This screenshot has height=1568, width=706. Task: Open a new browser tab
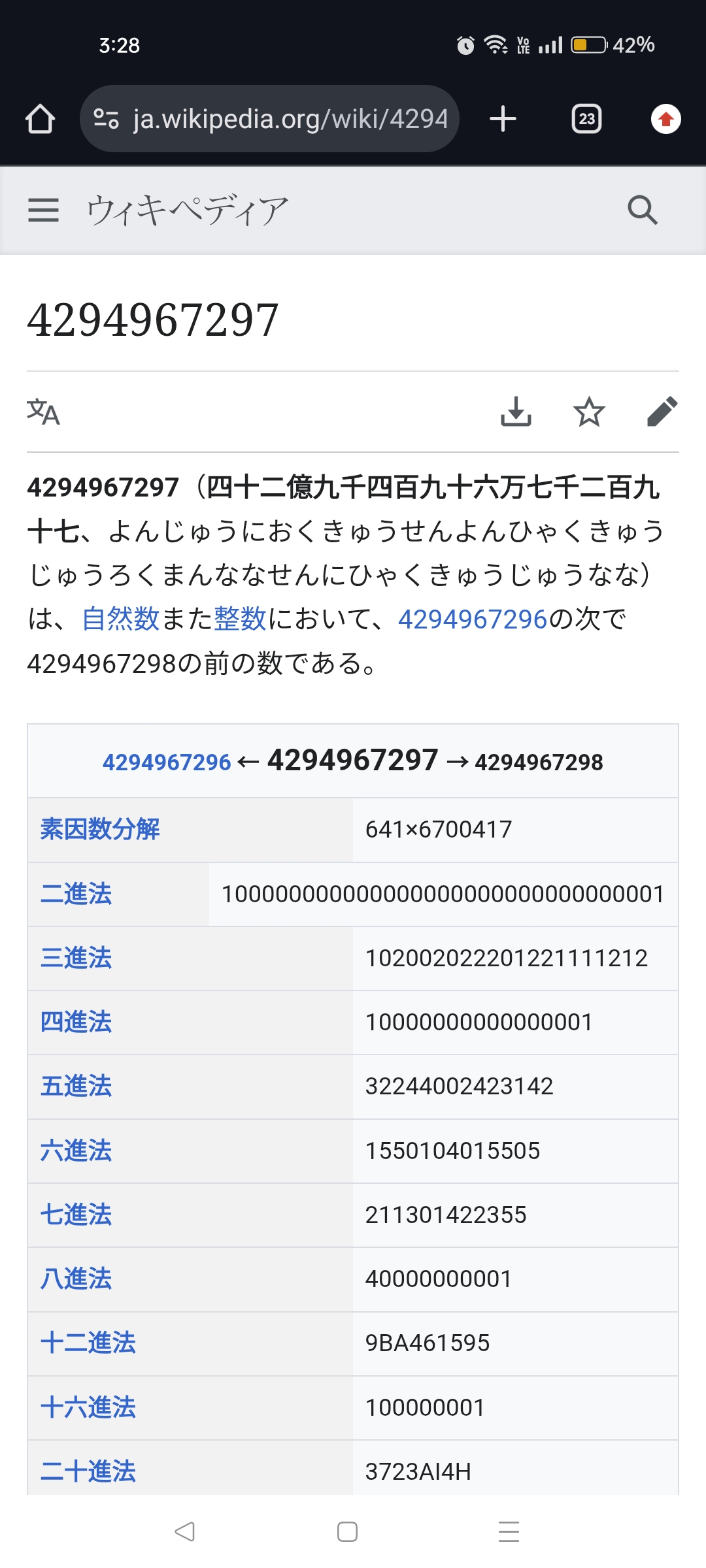[503, 119]
